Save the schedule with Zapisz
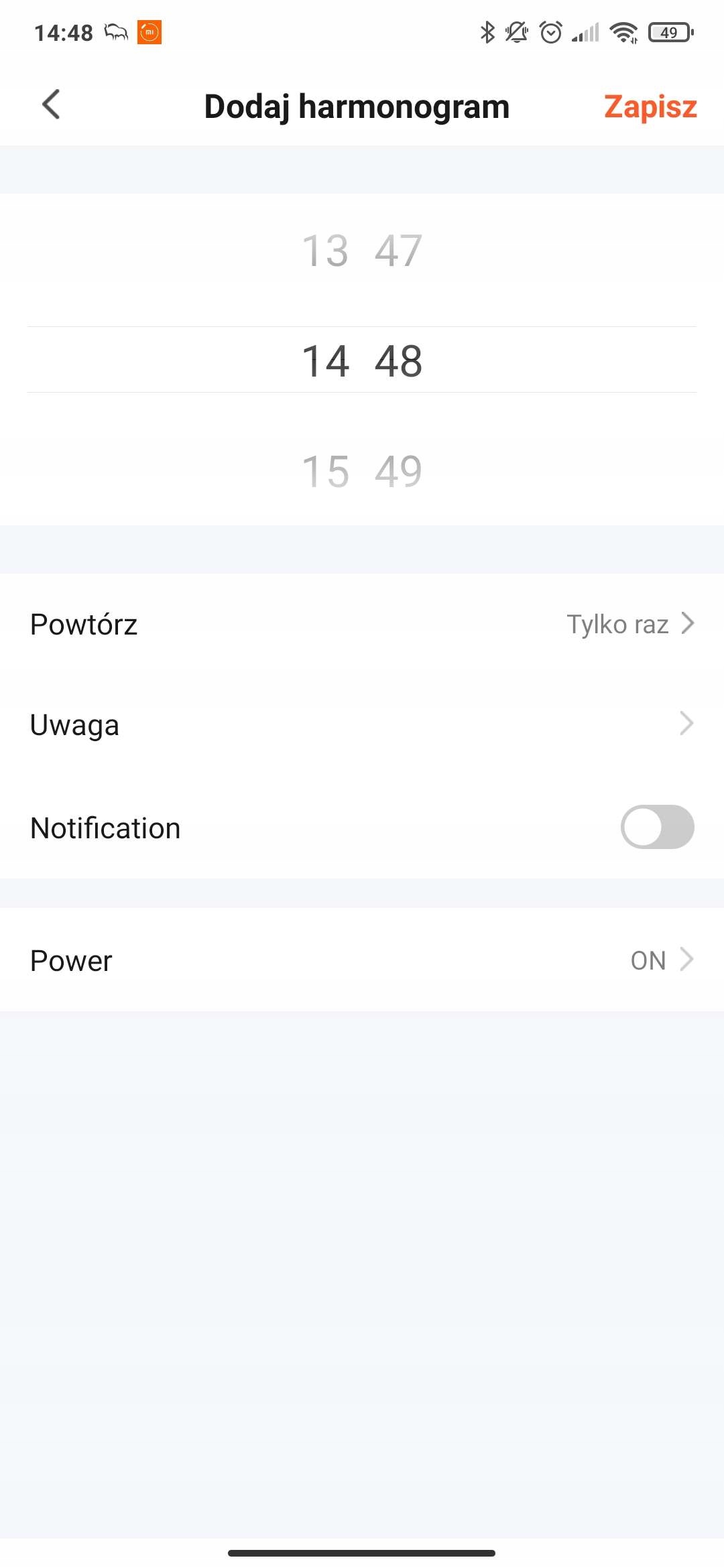This screenshot has height=1568, width=724. tap(650, 107)
